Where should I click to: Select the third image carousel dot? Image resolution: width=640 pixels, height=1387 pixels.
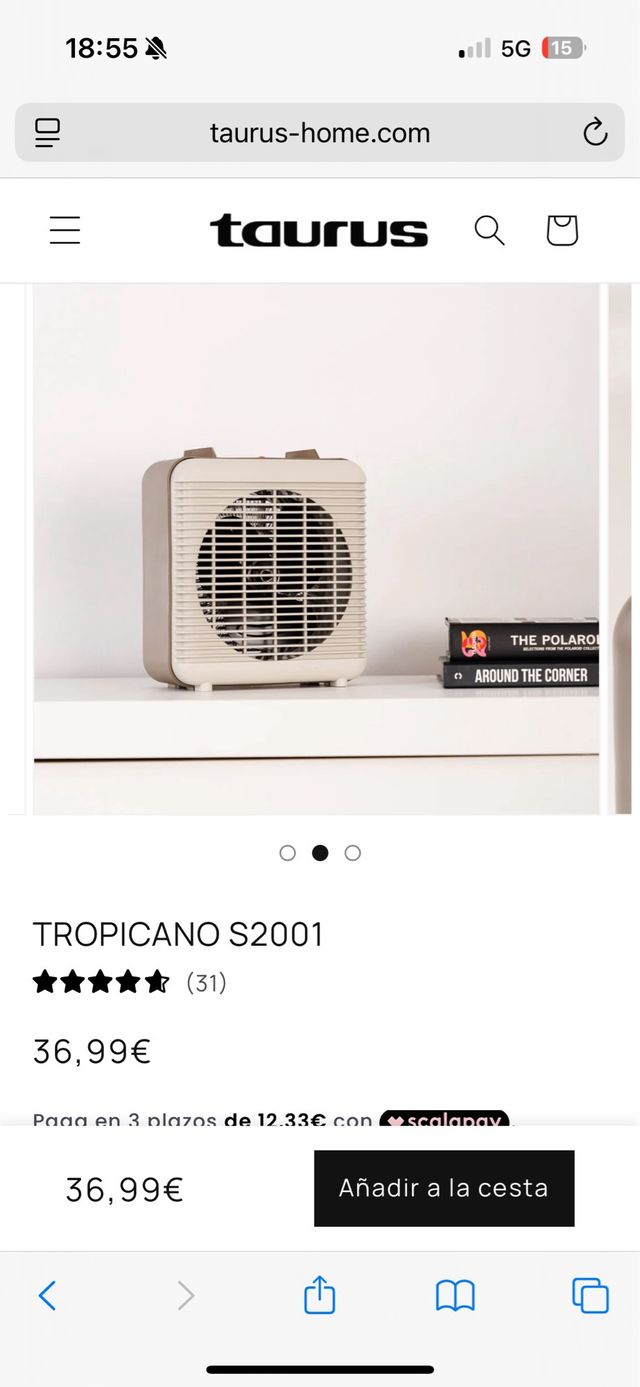click(x=352, y=853)
